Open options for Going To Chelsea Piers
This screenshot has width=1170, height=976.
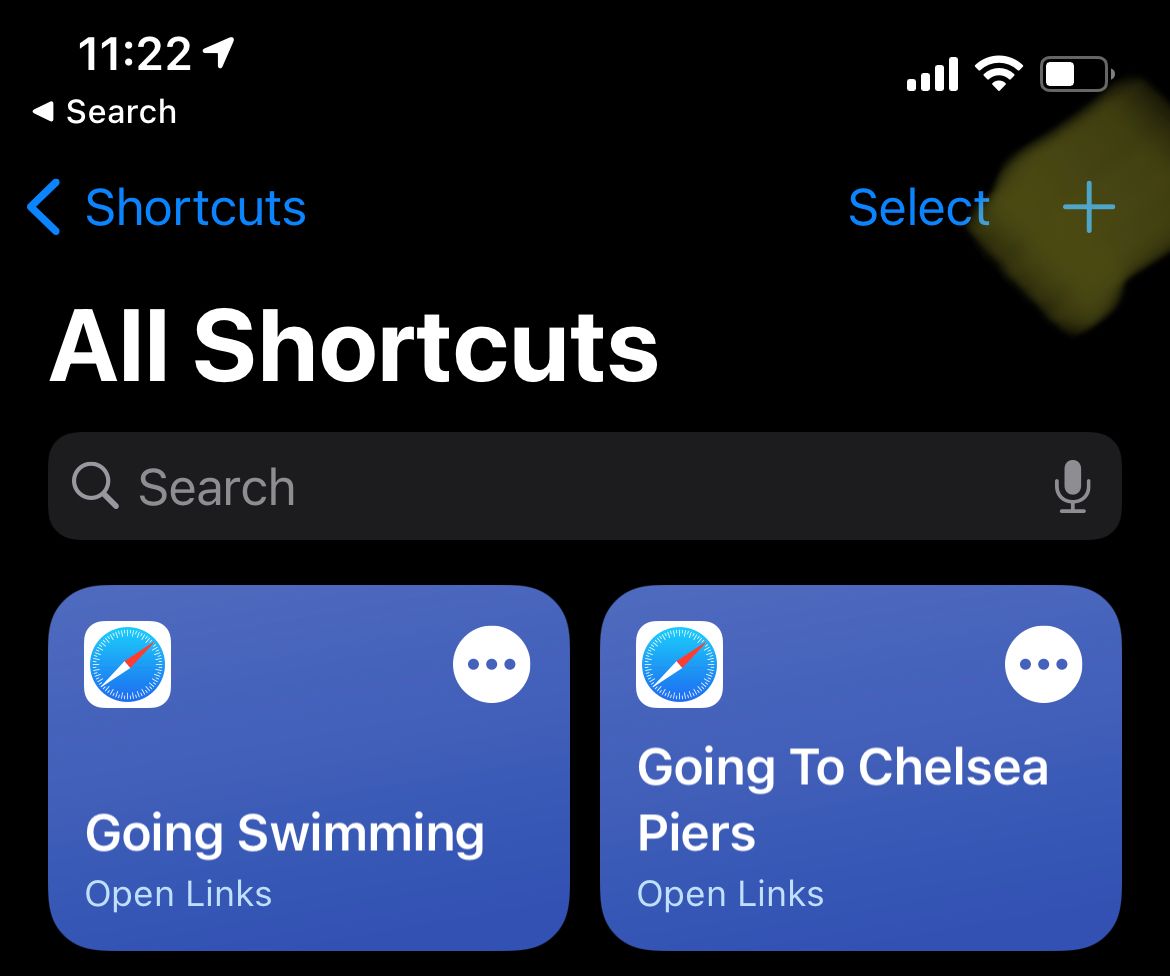tap(1043, 664)
